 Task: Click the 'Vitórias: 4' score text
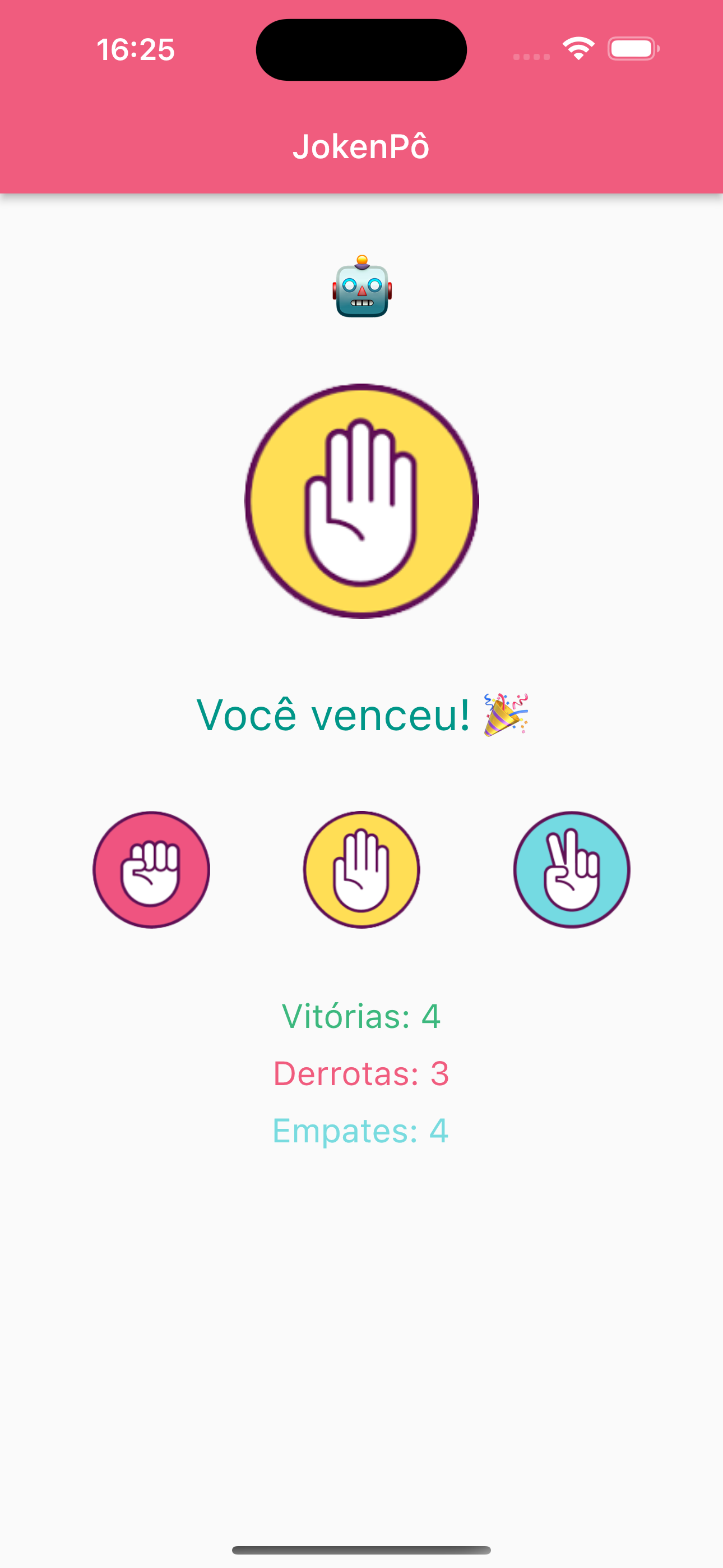361,1015
